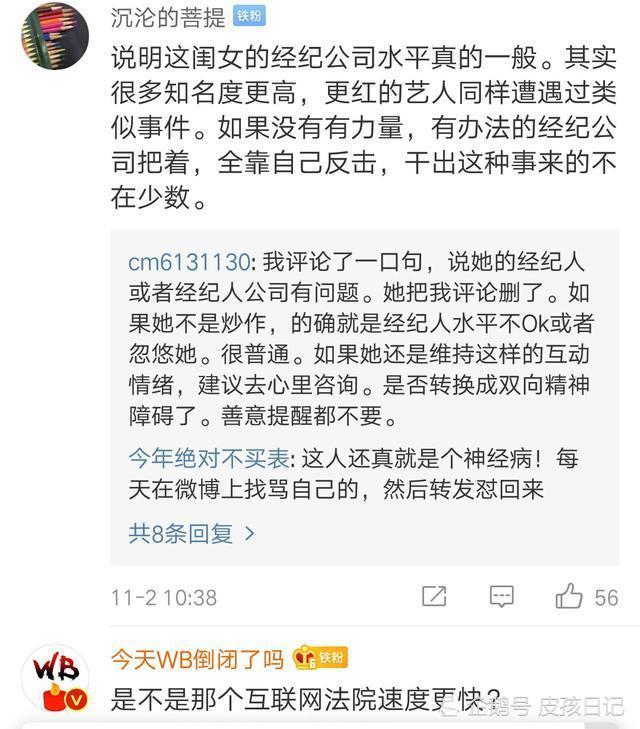The width and height of the screenshot is (640, 729).
Task: Open username 沉沦的菩提
Action: coord(167,16)
